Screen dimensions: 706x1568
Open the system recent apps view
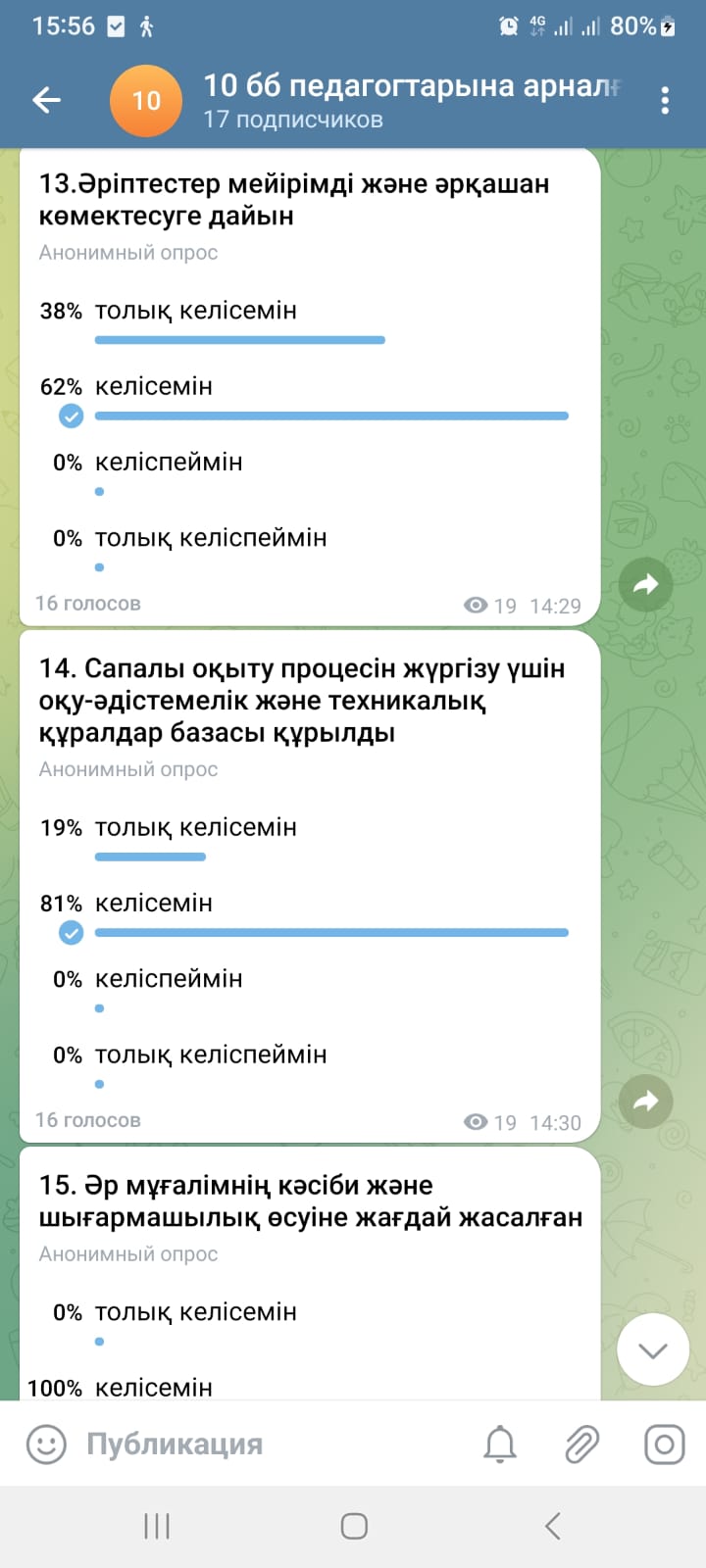point(157,1526)
